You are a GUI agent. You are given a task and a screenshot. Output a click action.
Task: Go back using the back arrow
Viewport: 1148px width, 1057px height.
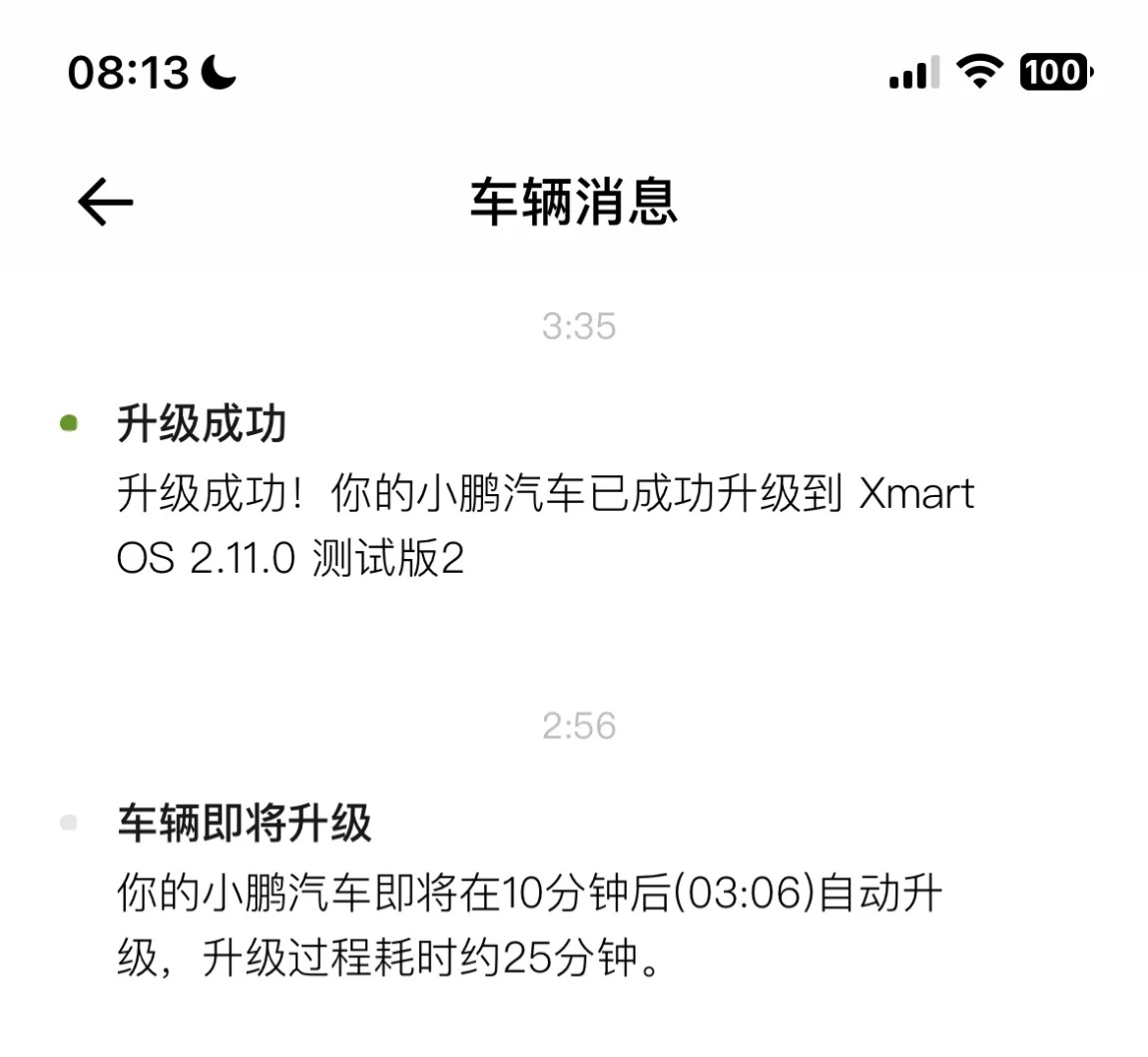coord(106,202)
